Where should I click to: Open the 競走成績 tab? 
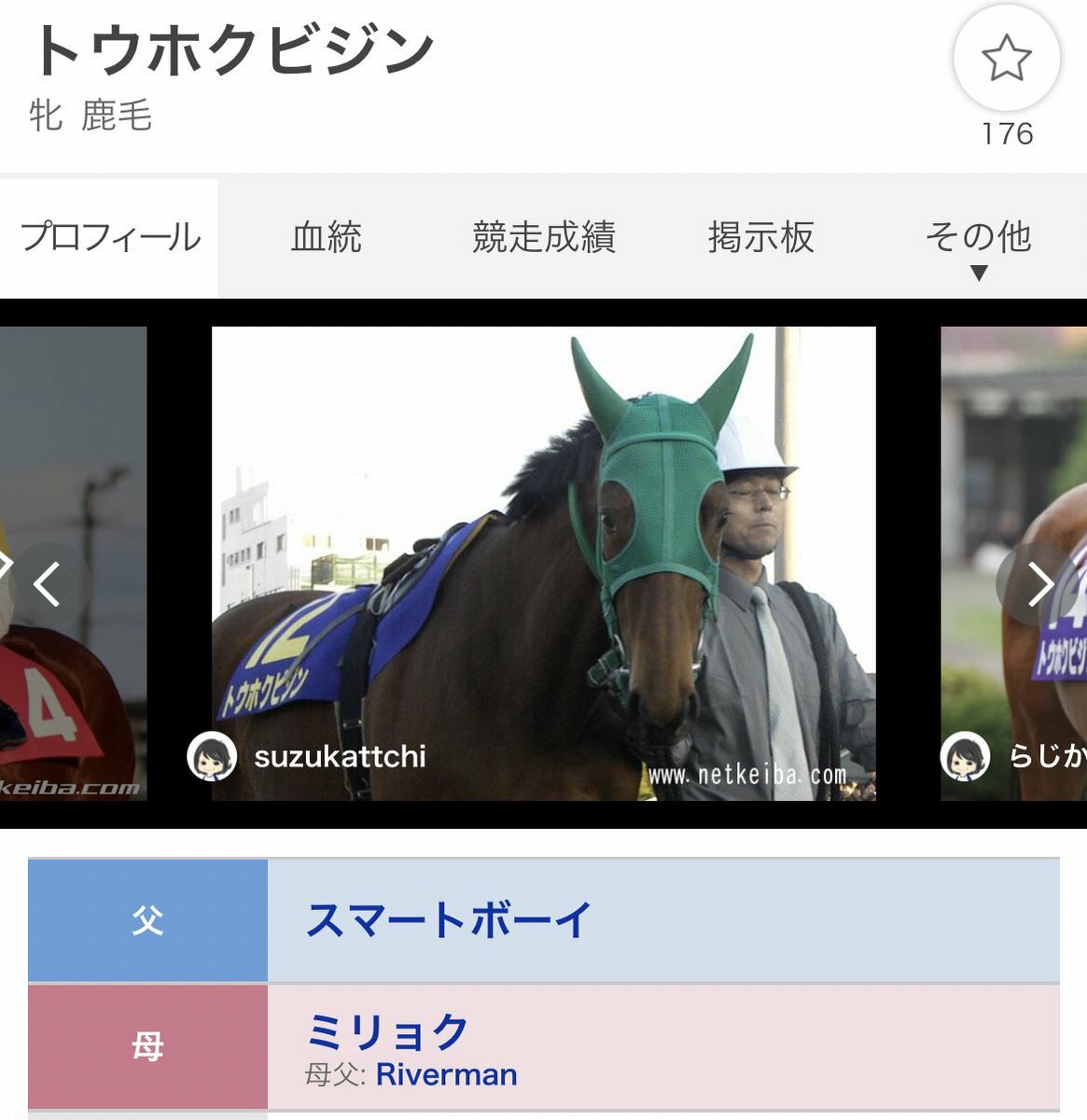(x=543, y=237)
